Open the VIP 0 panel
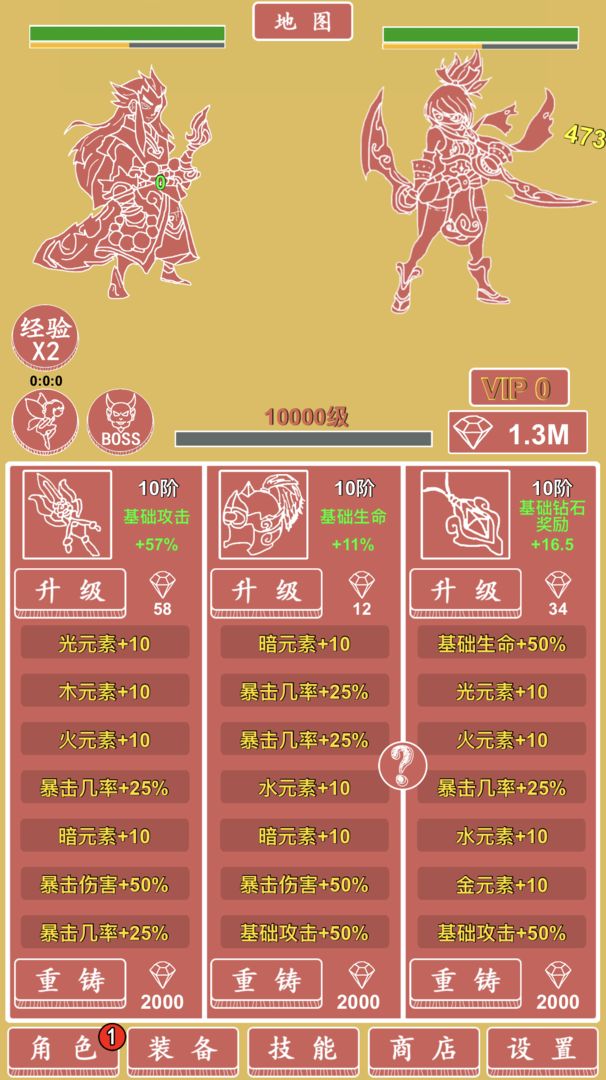 518,388
